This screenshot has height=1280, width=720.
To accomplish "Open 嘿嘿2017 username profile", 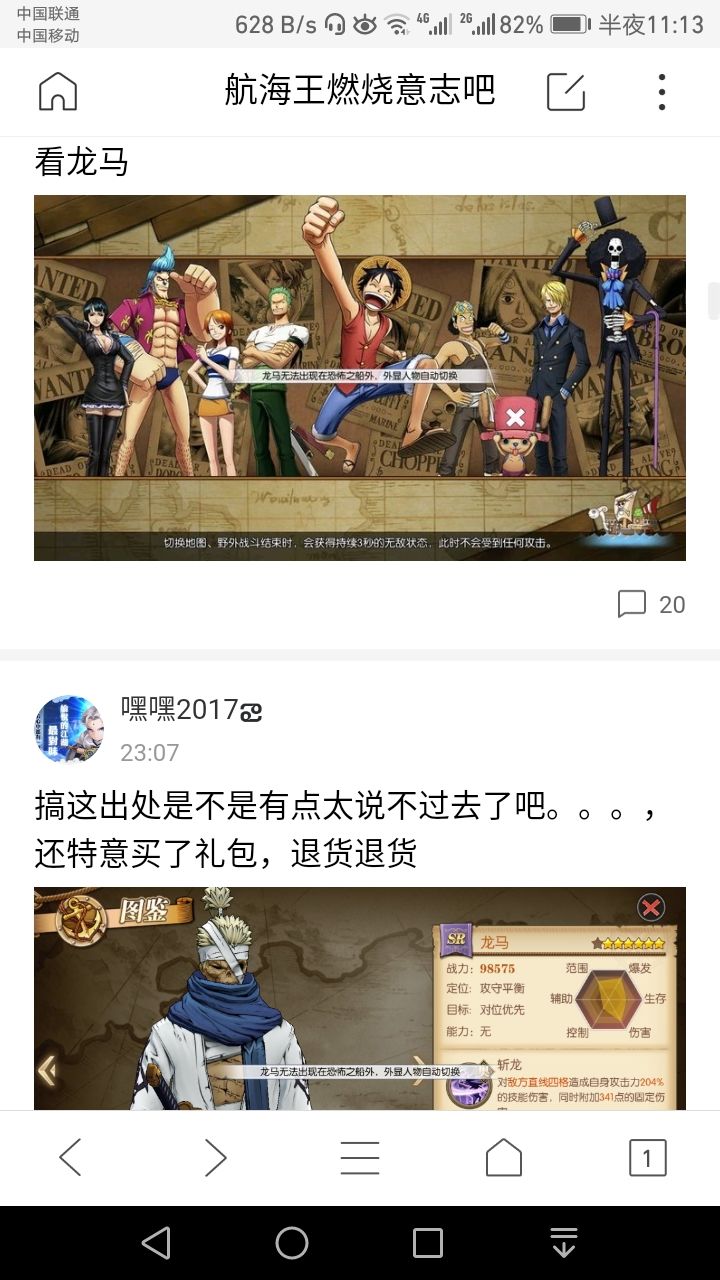I will click(191, 710).
